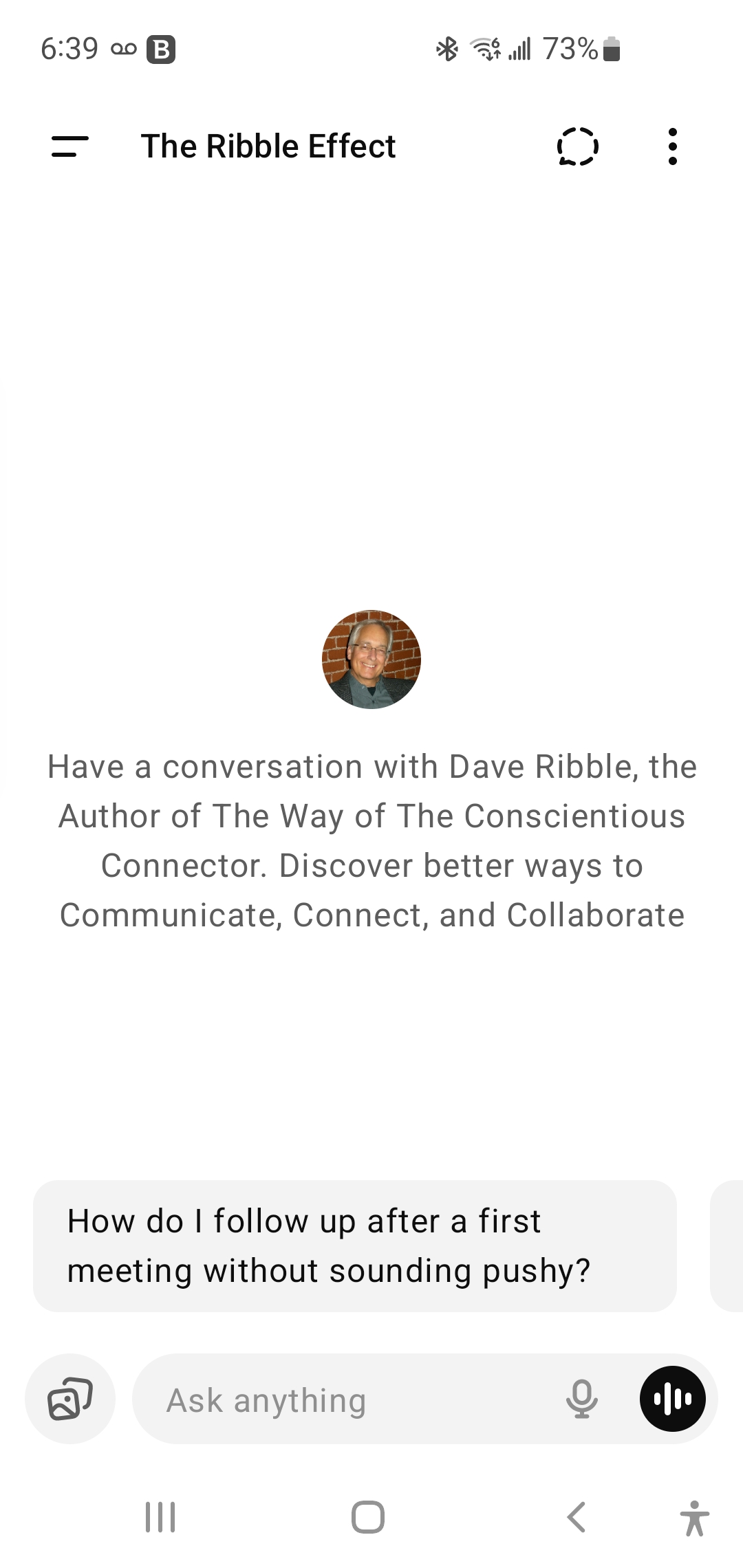Image resolution: width=743 pixels, height=1568 pixels.
Task: Open recent apps from navigation bar
Action: click(x=160, y=1516)
